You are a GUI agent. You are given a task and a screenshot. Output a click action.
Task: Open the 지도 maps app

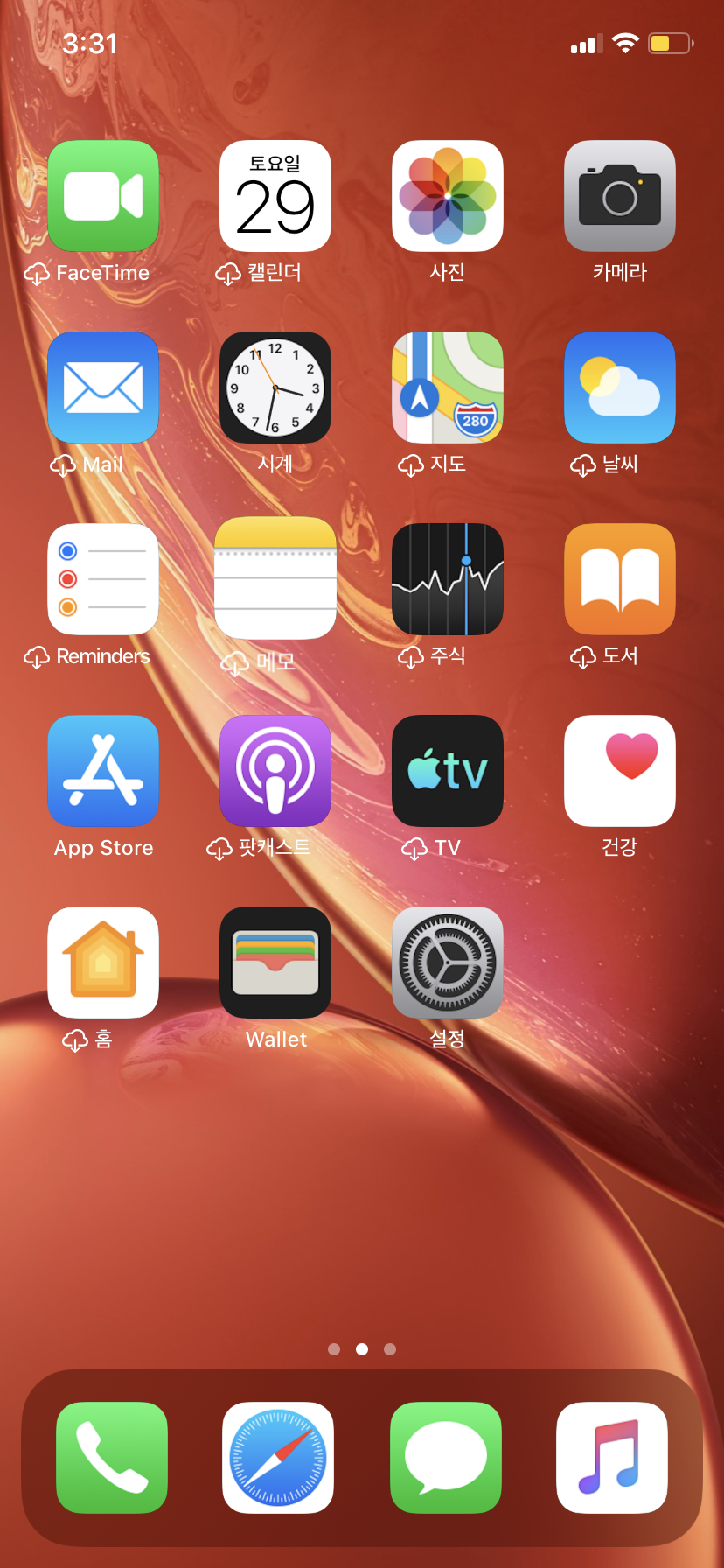448,388
